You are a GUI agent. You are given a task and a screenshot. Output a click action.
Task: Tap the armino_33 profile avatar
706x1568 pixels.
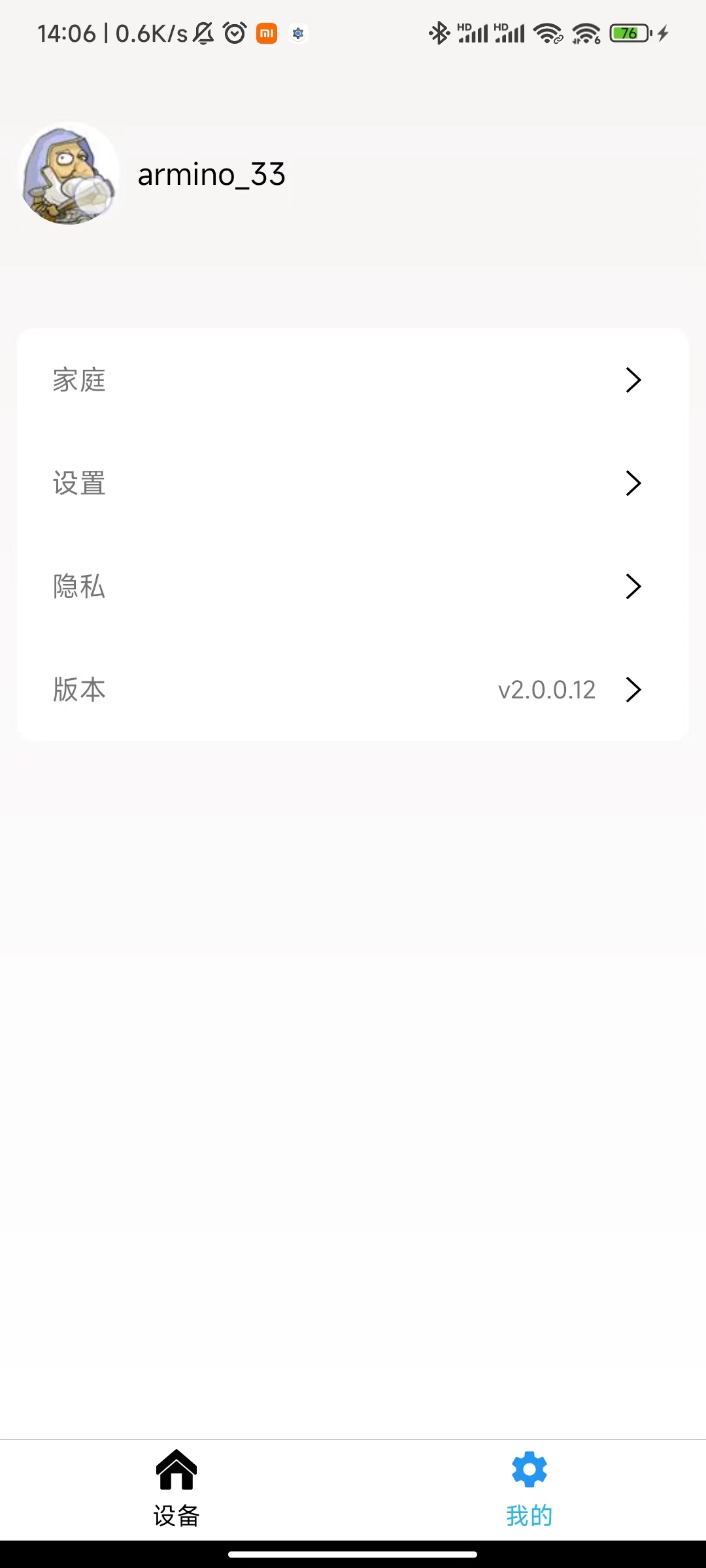point(69,174)
